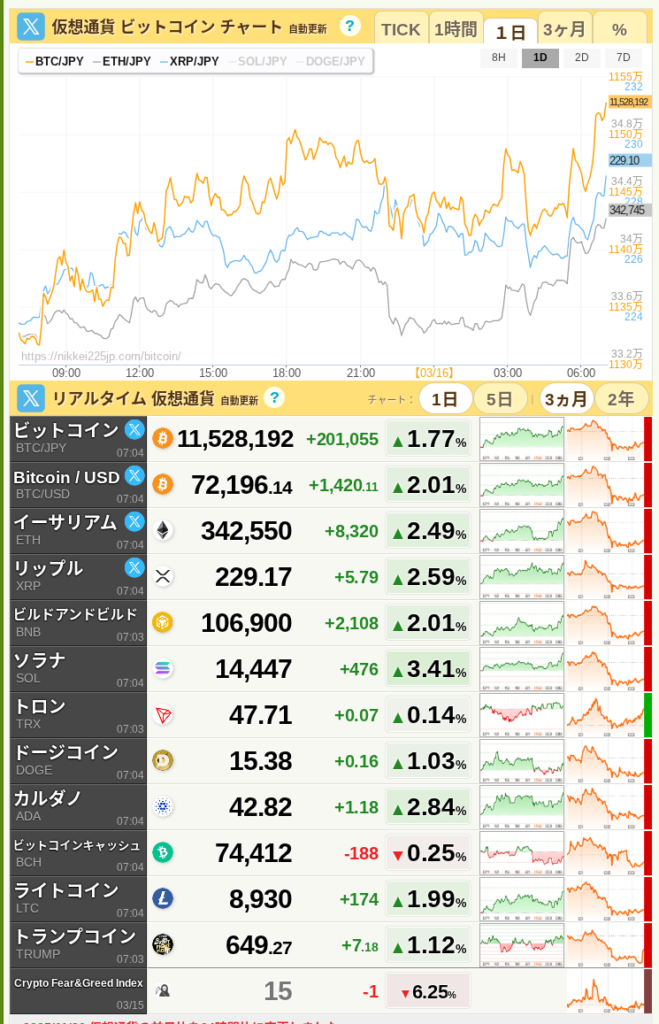The width and height of the screenshot is (659, 1024).
Task: Toggle the ETH/JPY line in legend
Action: (x=122, y=61)
